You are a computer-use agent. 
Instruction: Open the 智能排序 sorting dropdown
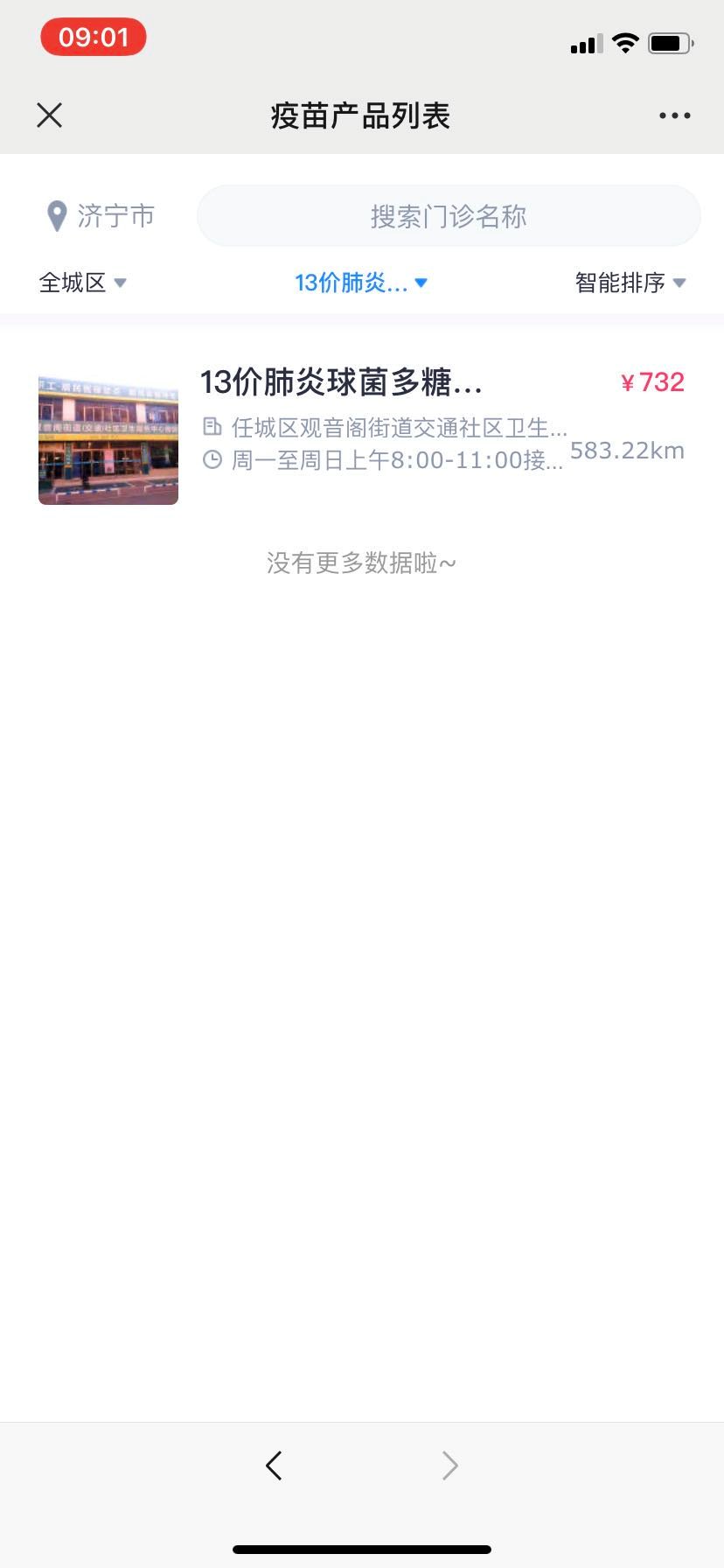[x=630, y=283]
